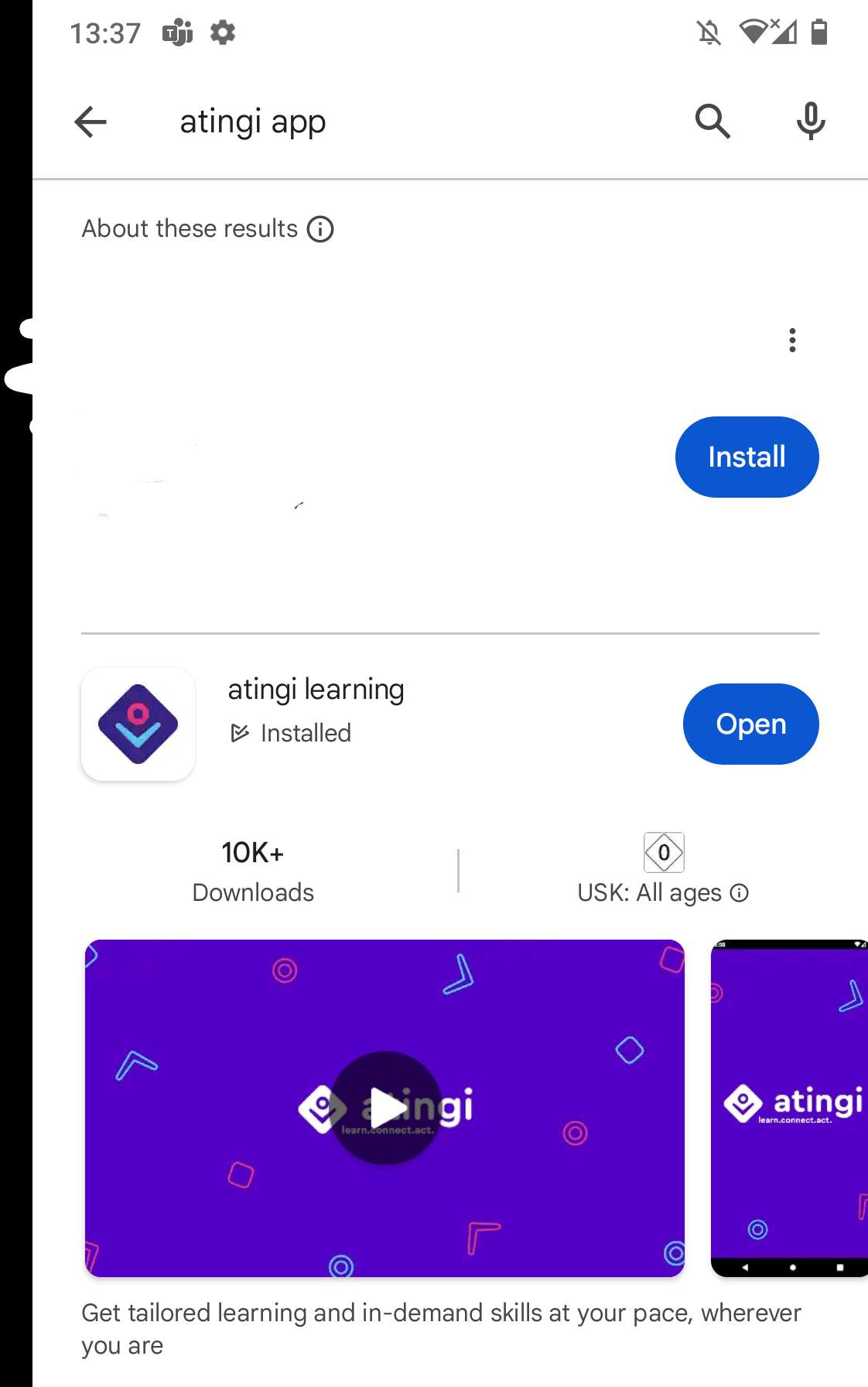Open the three-dot overflow menu

(791, 340)
